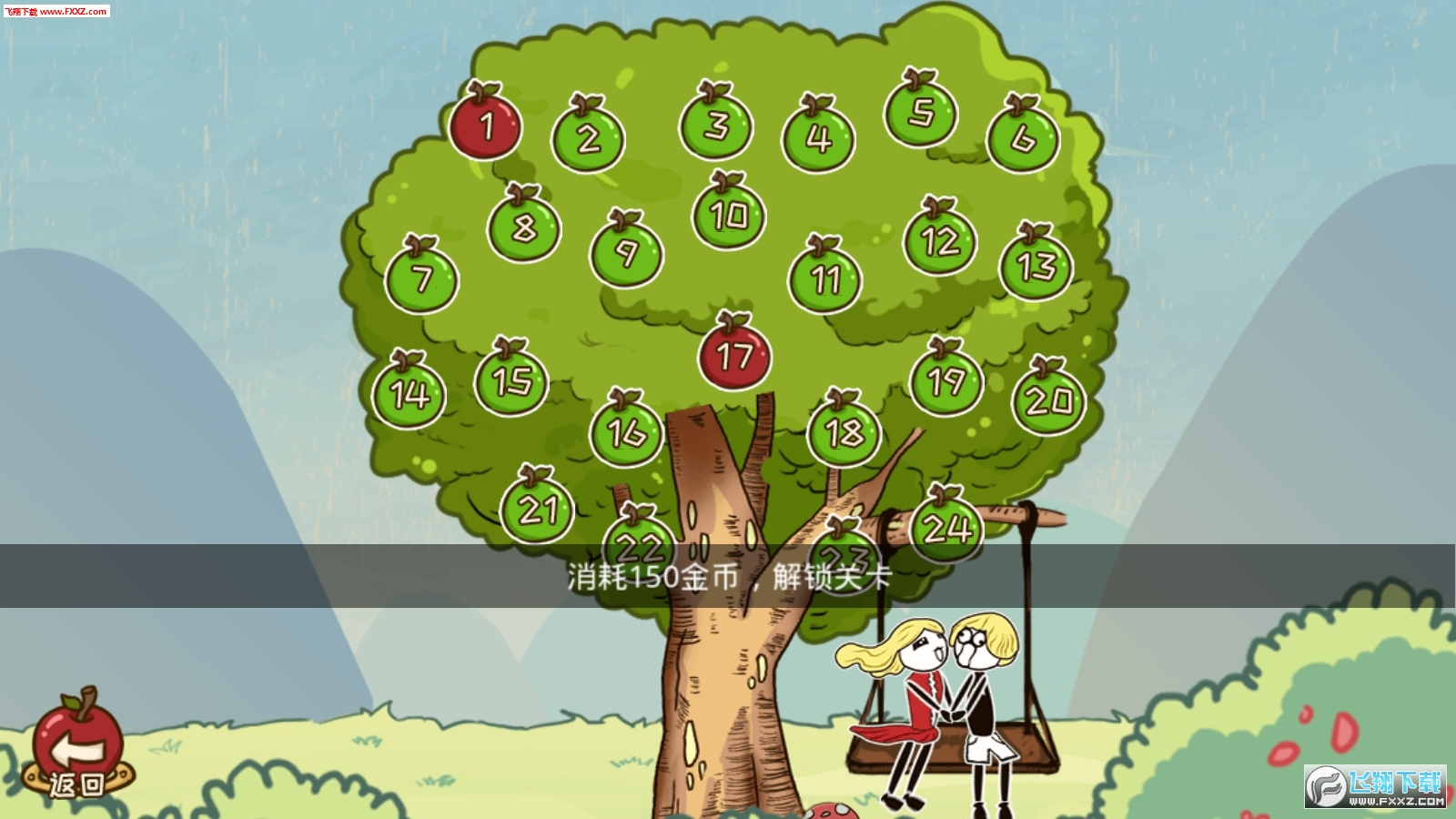1456x819 pixels.
Task: Open level 14 apple
Action: click(409, 394)
